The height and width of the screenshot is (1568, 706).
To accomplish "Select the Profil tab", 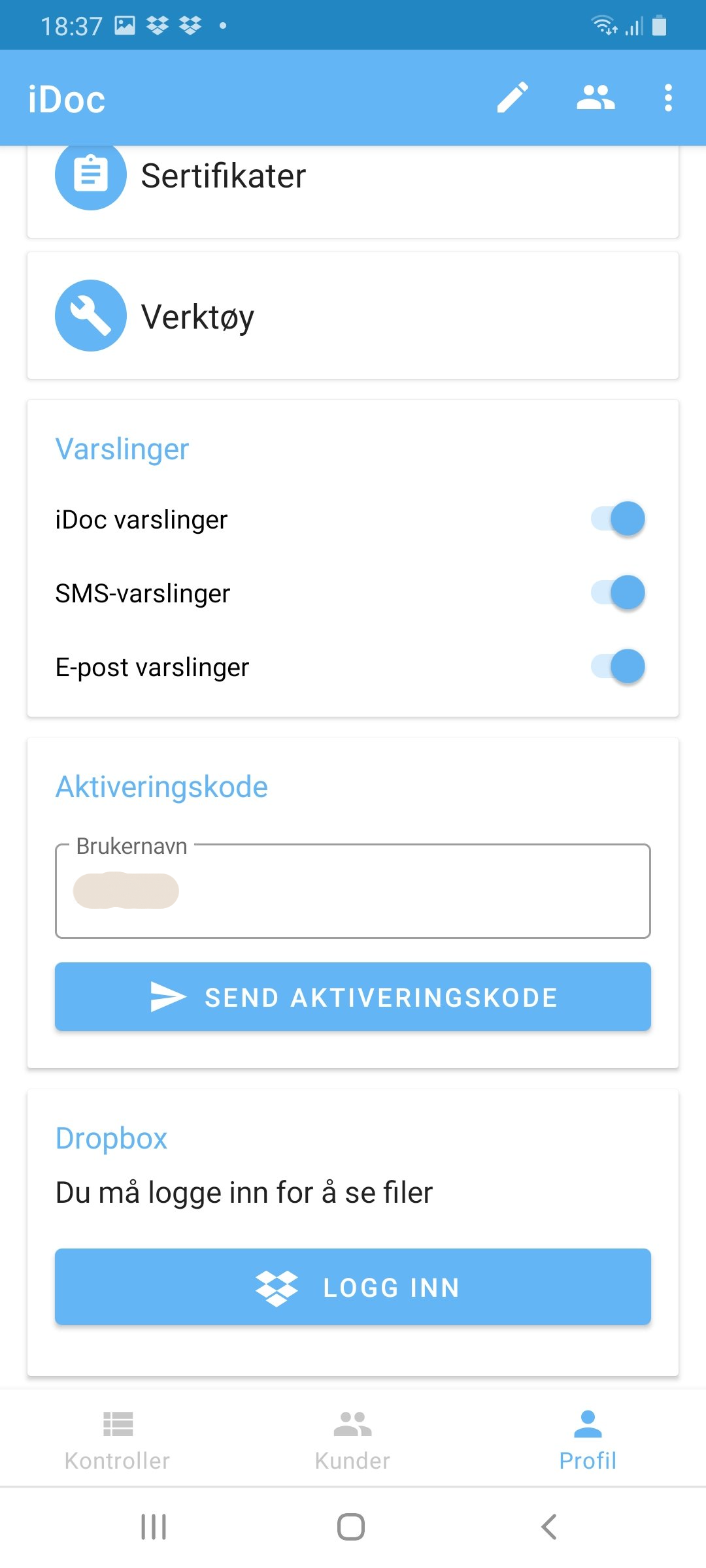I will point(588,1440).
